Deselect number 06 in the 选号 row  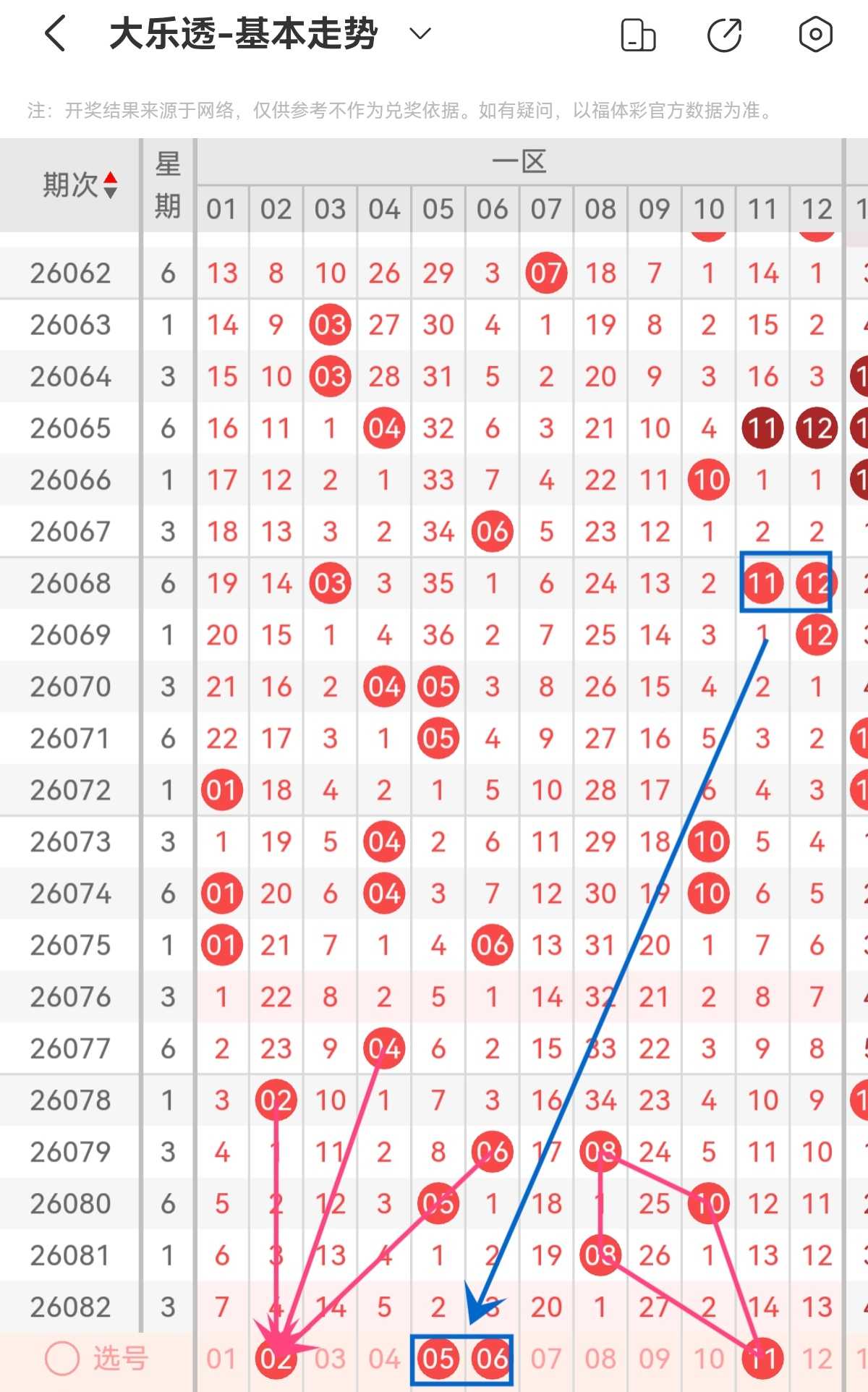pyautogui.click(x=492, y=1359)
